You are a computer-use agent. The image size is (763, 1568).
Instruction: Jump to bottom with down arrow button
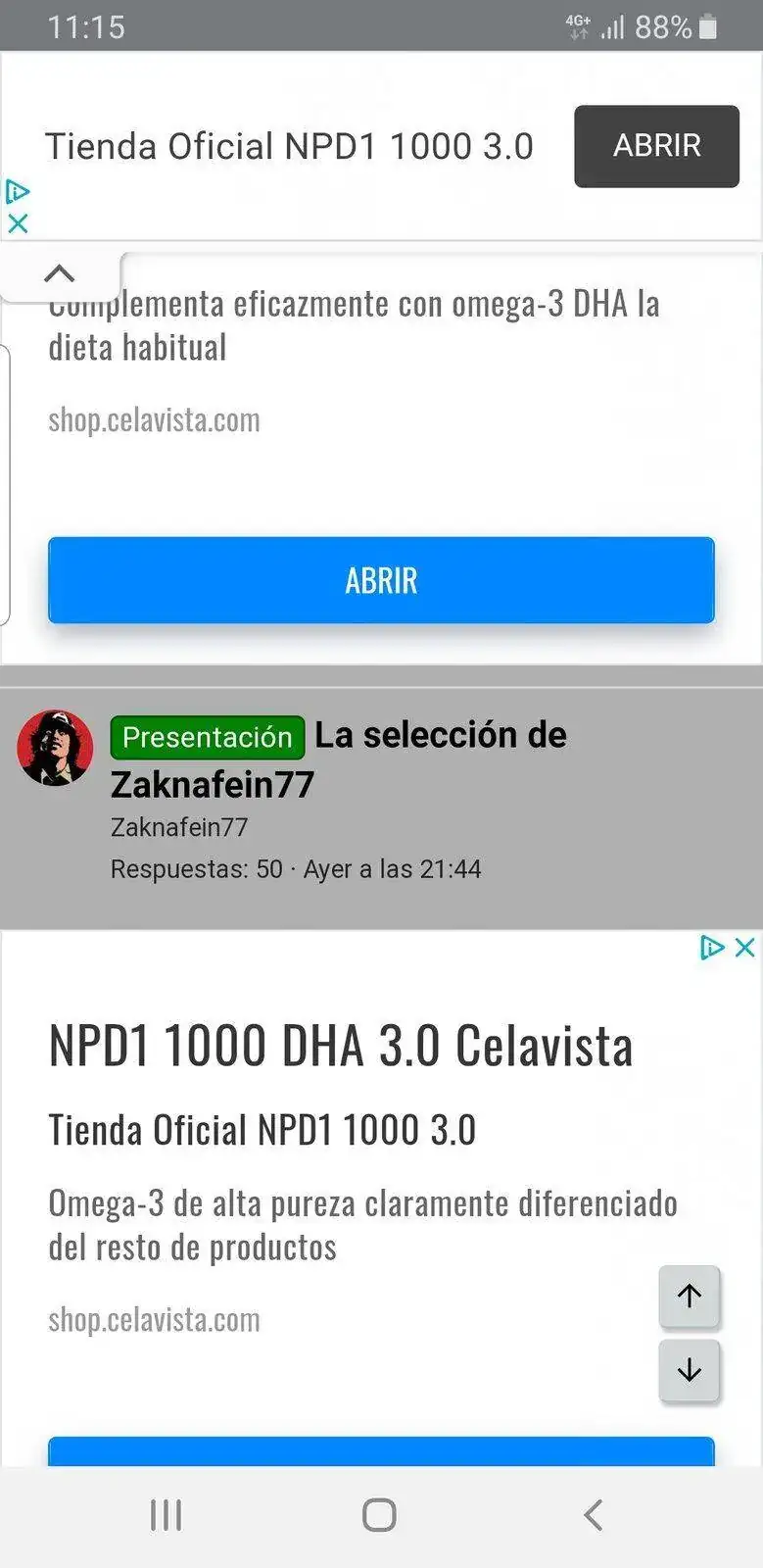click(x=690, y=1369)
